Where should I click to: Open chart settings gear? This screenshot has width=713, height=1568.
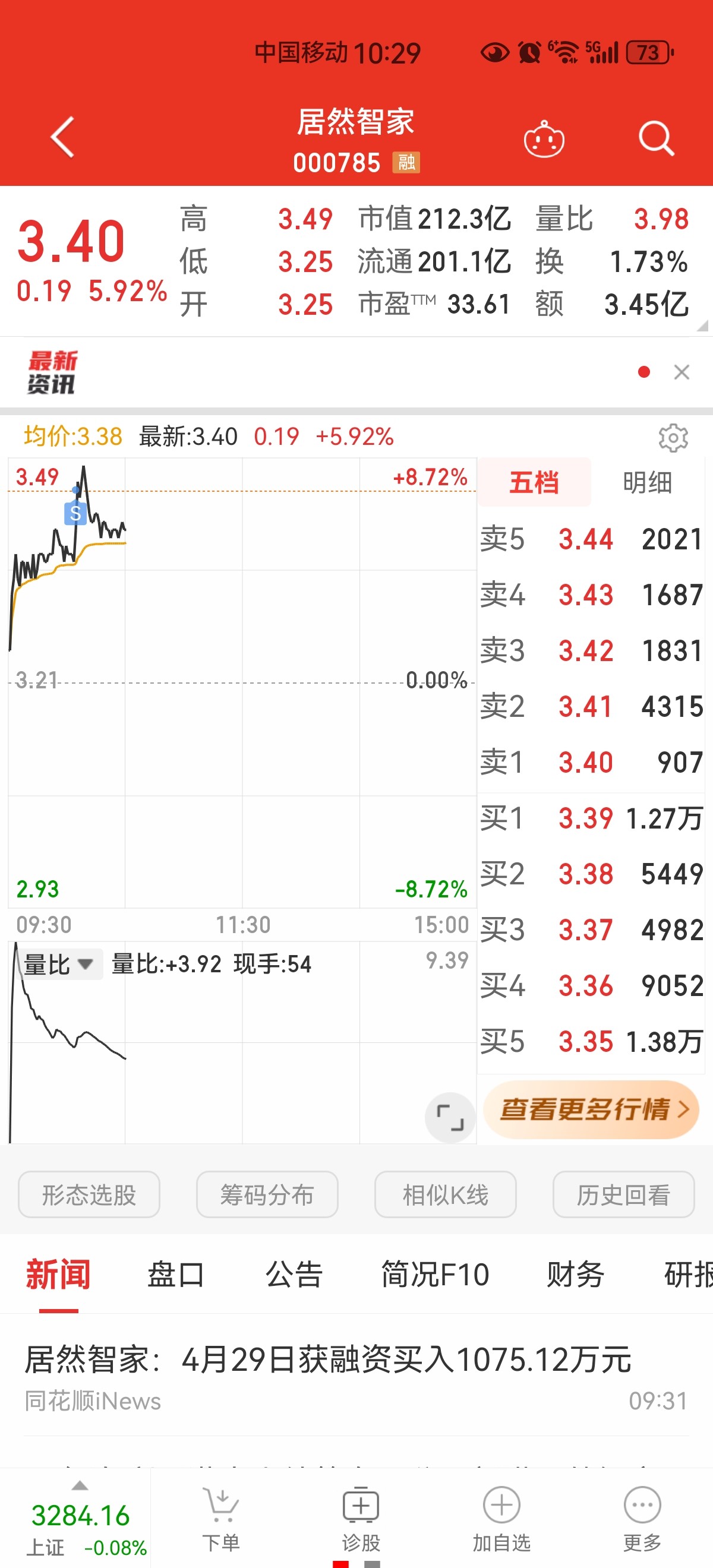pos(673,438)
